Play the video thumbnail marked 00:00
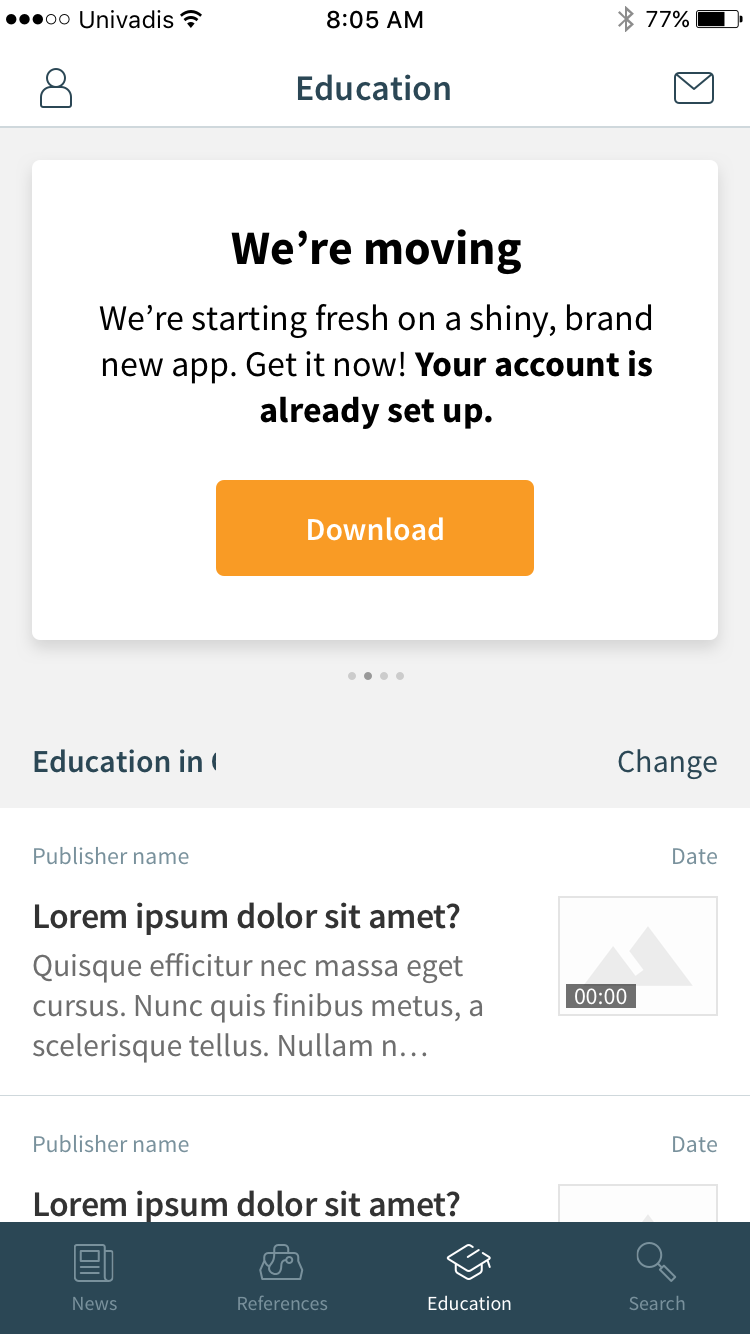This screenshot has width=750, height=1334. click(x=638, y=956)
